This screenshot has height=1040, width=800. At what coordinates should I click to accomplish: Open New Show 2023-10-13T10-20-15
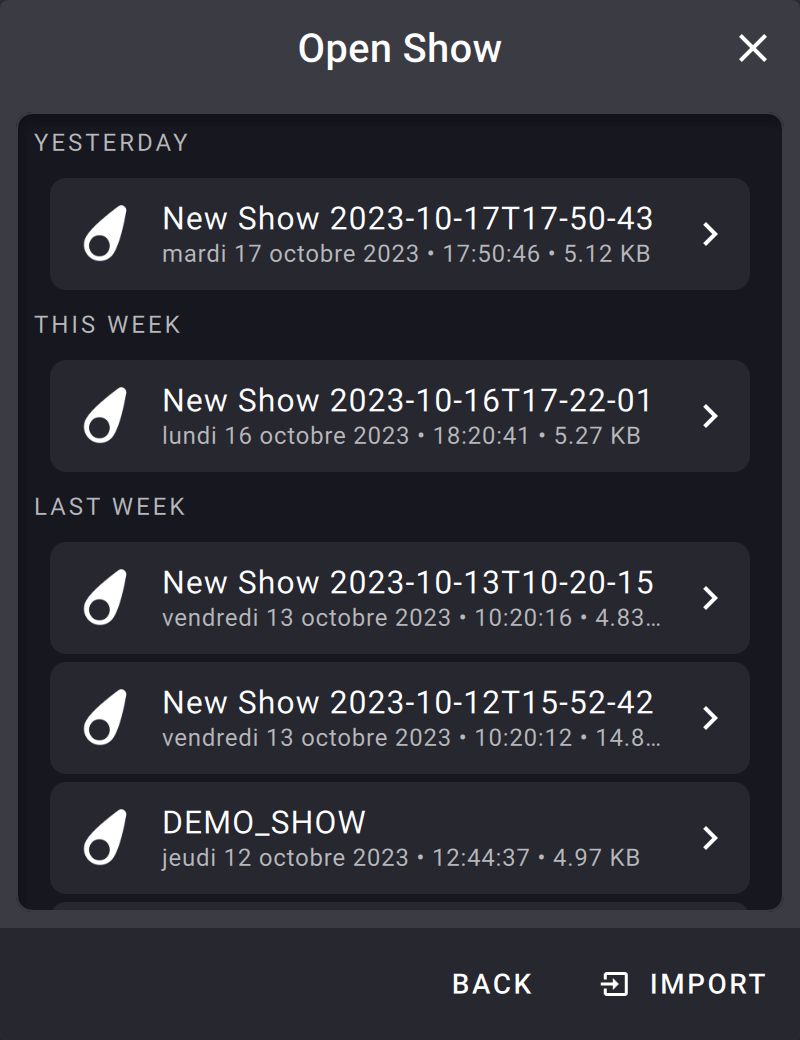pos(400,598)
